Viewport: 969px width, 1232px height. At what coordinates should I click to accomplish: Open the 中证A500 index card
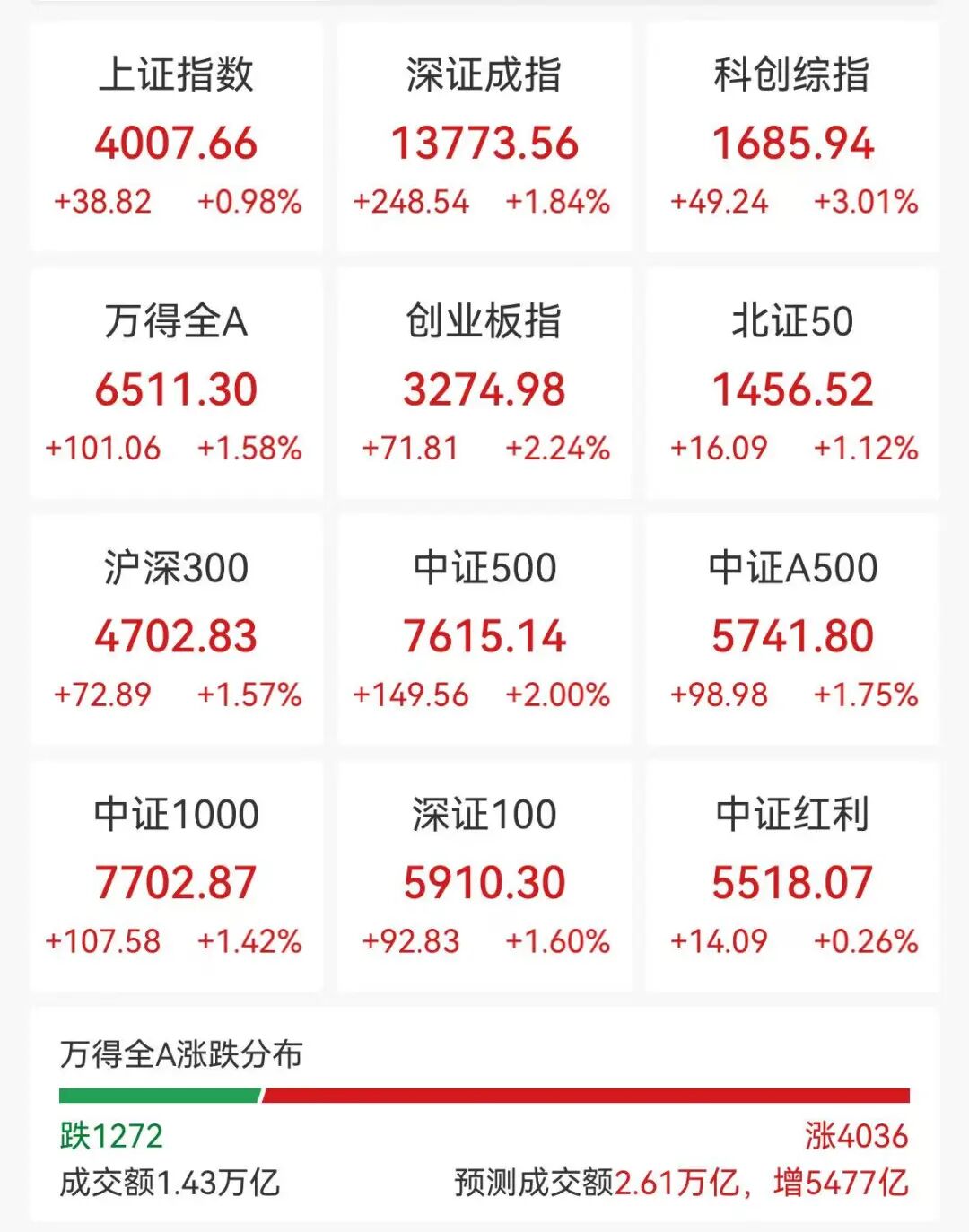(790, 628)
